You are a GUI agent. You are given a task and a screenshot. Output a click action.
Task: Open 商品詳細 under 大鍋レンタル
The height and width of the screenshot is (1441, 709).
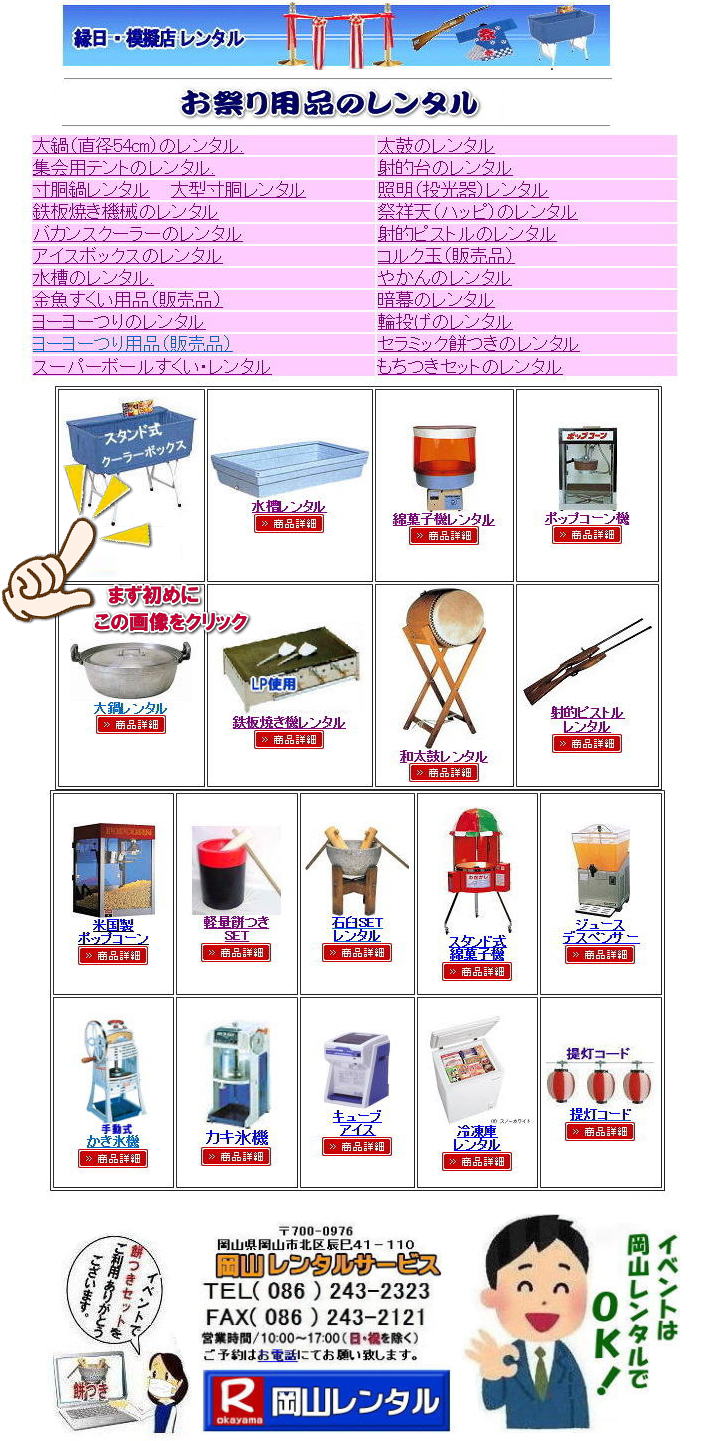point(130,725)
